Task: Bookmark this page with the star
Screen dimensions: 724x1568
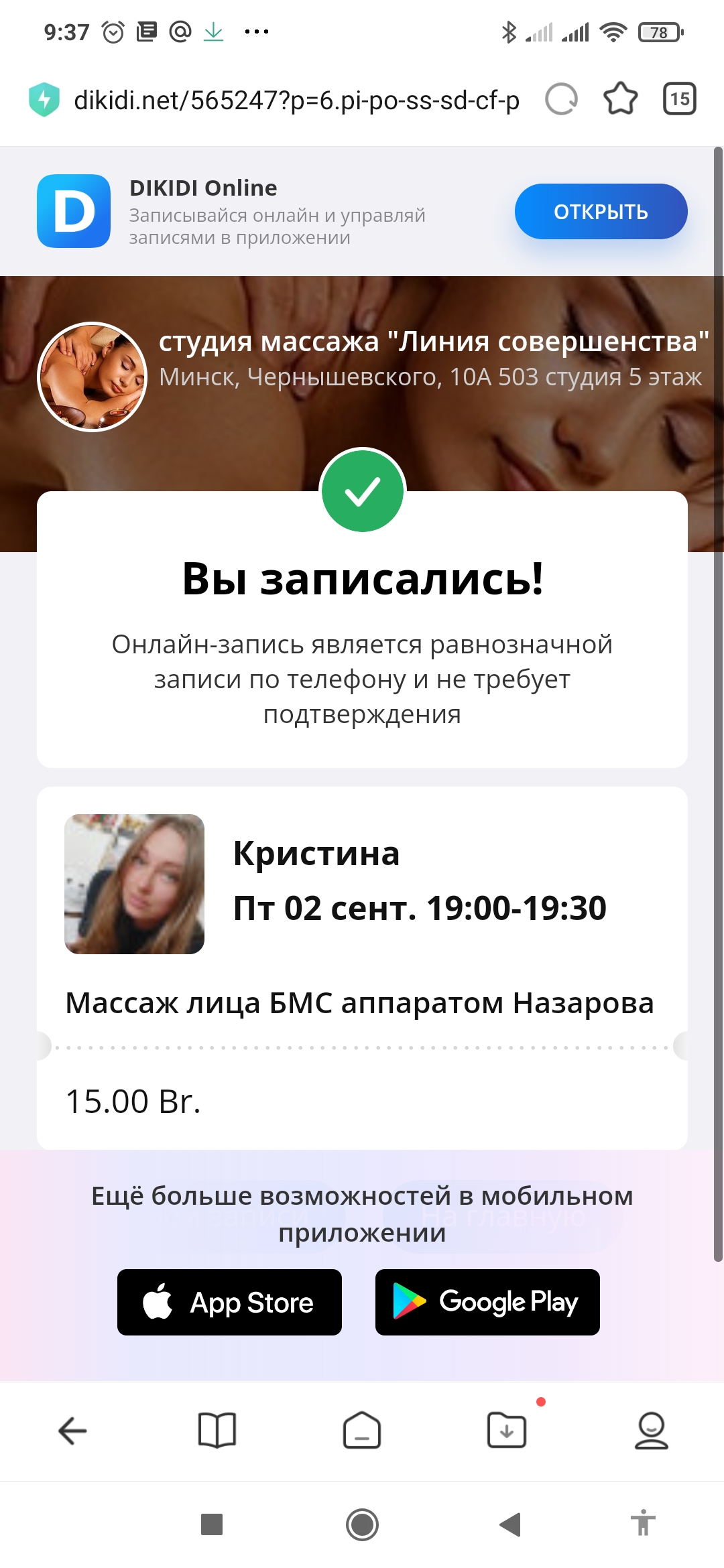Action: (x=620, y=99)
